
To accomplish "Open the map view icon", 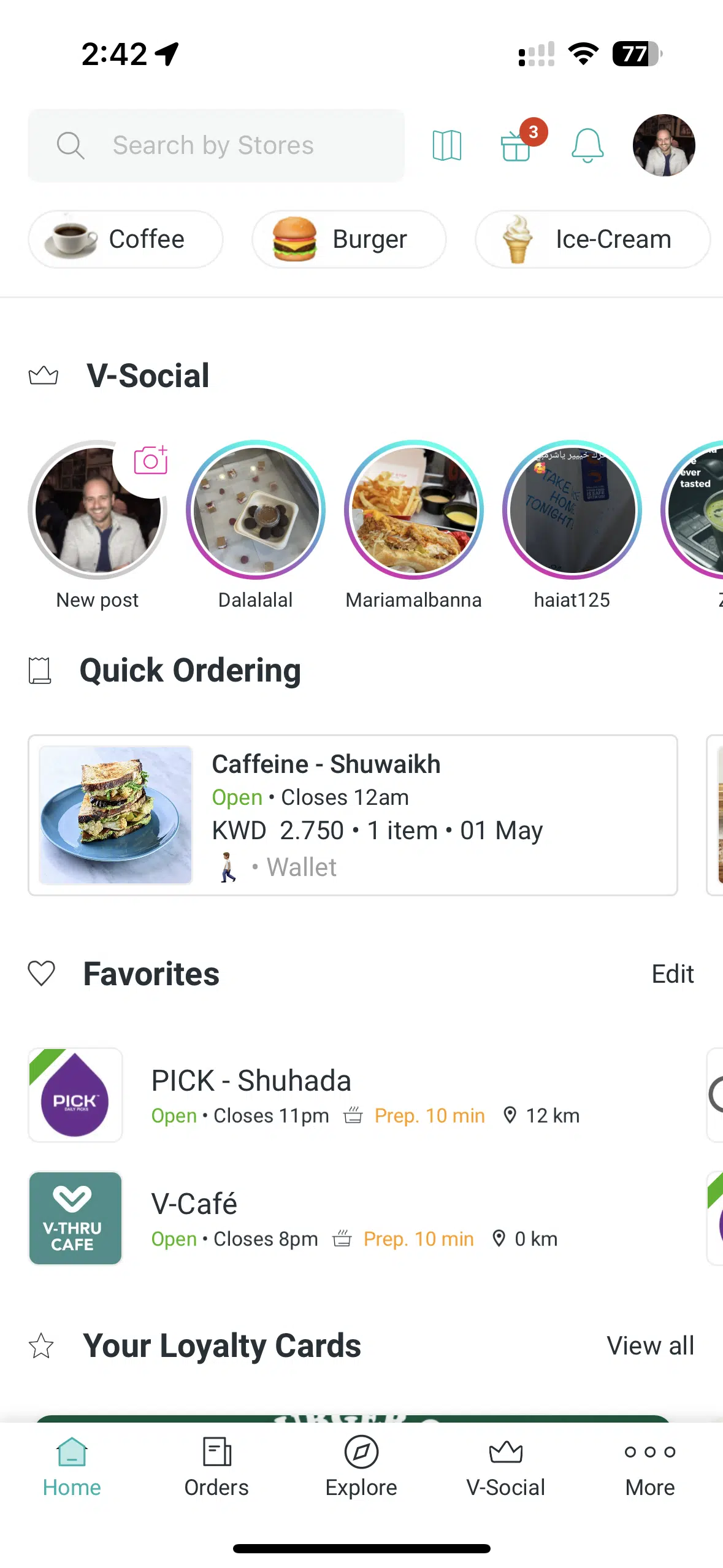I will pos(447,145).
